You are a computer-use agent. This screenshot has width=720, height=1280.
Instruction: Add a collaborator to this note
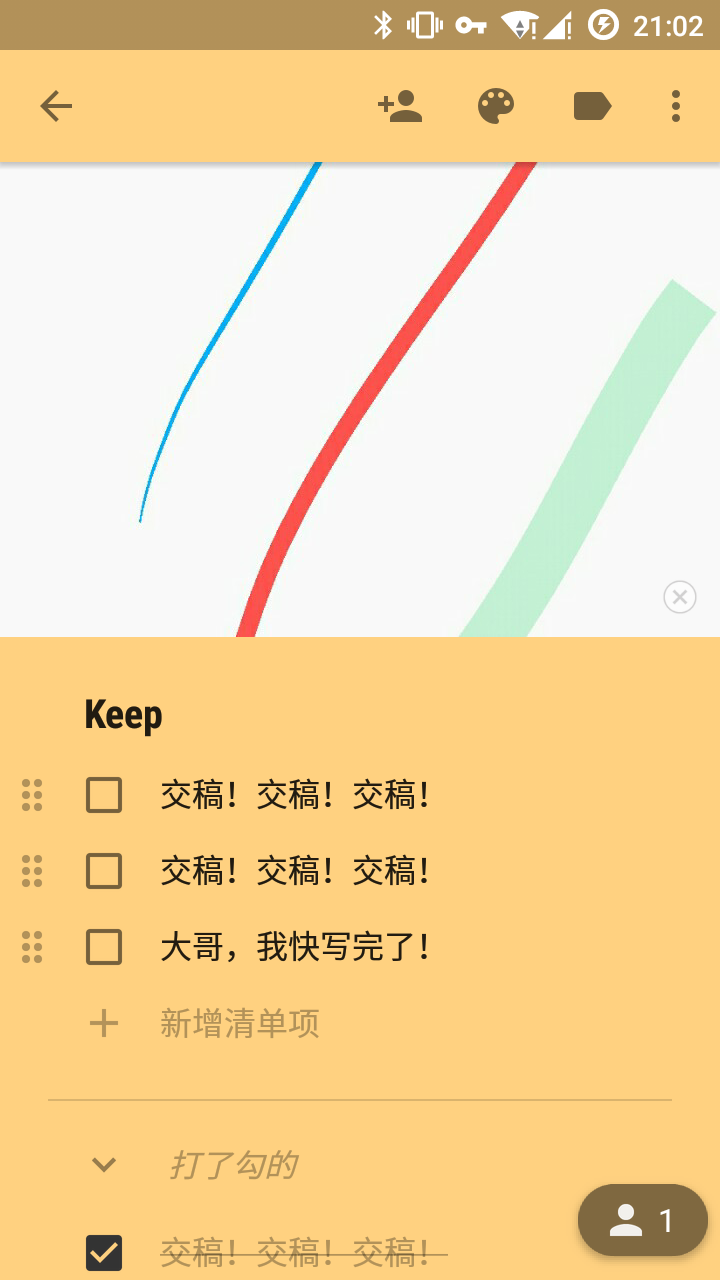(x=400, y=106)
